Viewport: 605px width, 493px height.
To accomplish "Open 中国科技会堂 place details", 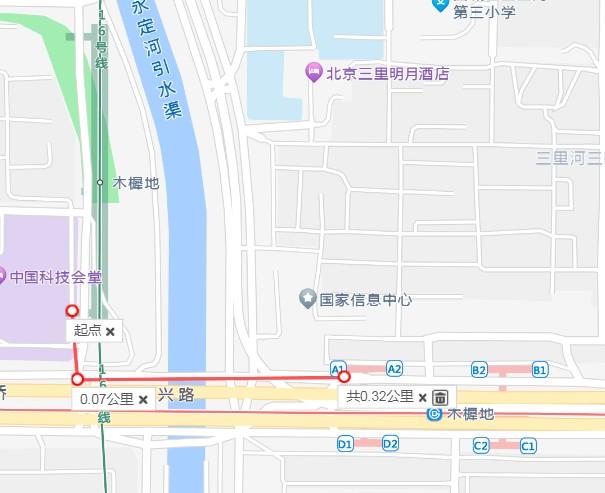I will (x=3, y=276).
